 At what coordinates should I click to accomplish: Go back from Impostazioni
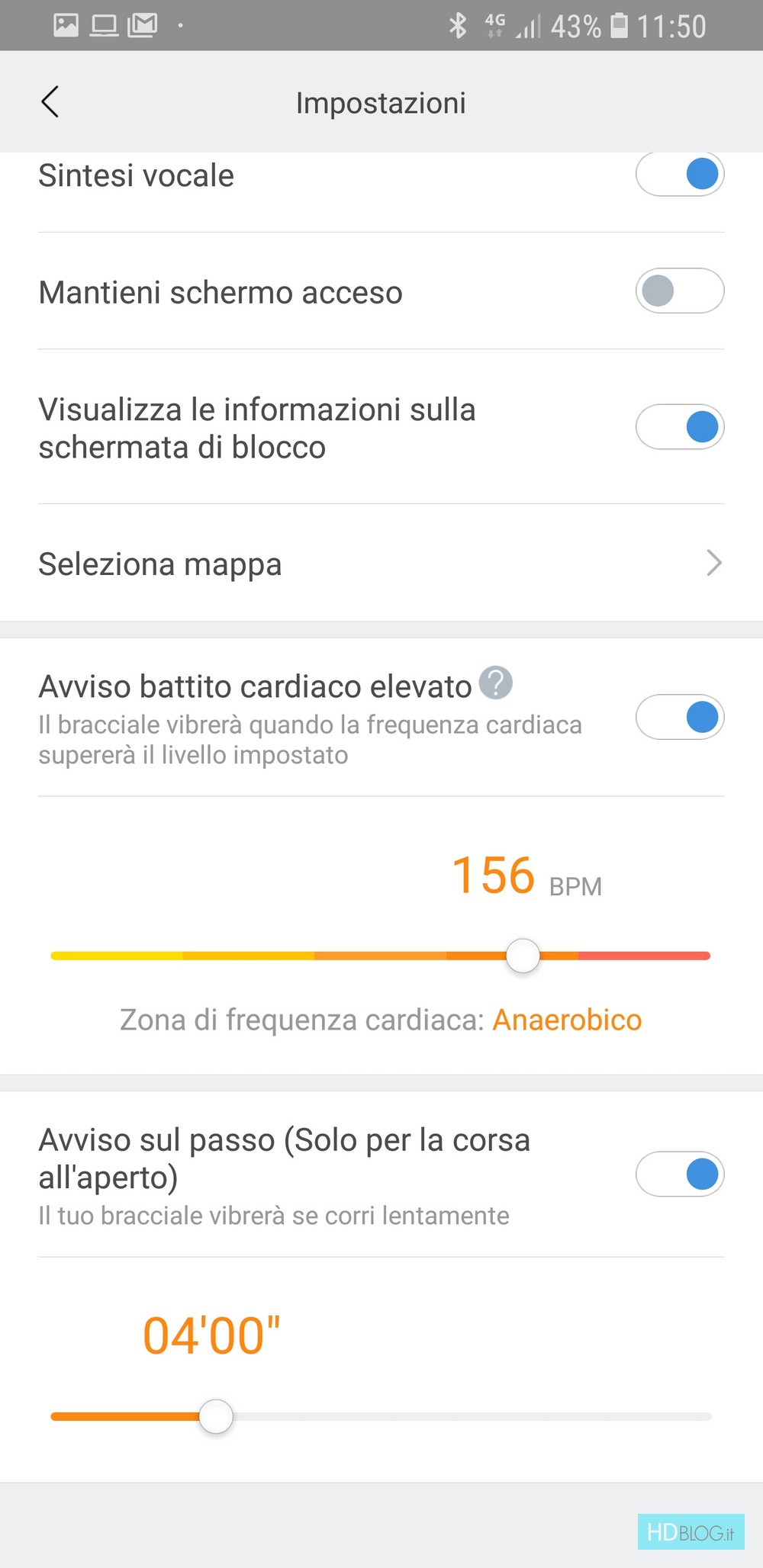[x=50, y=102]
